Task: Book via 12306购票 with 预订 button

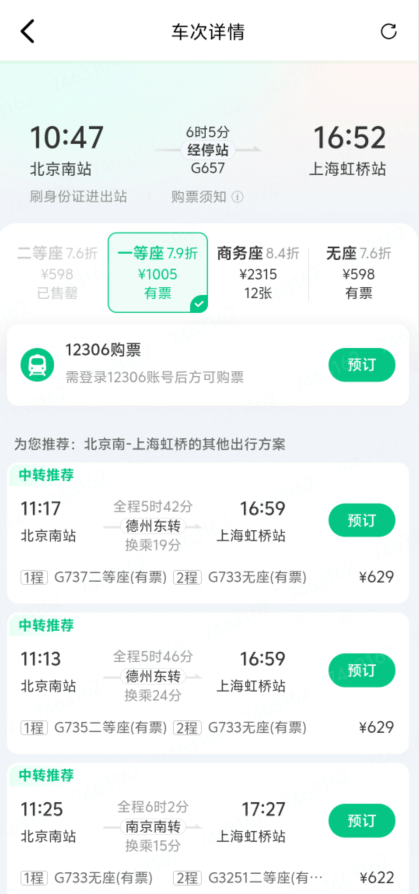Action: [x=361, y=365]
